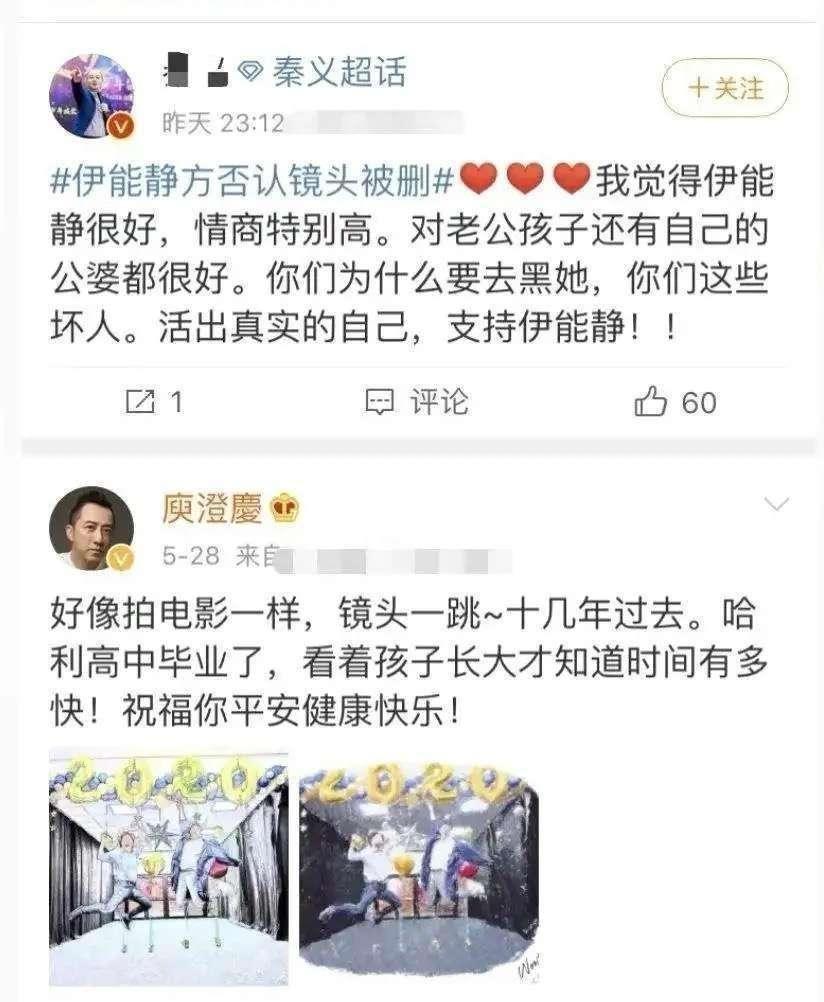Select the crown VIP icon next to 庾澄慶

click(x=283, y=510)
